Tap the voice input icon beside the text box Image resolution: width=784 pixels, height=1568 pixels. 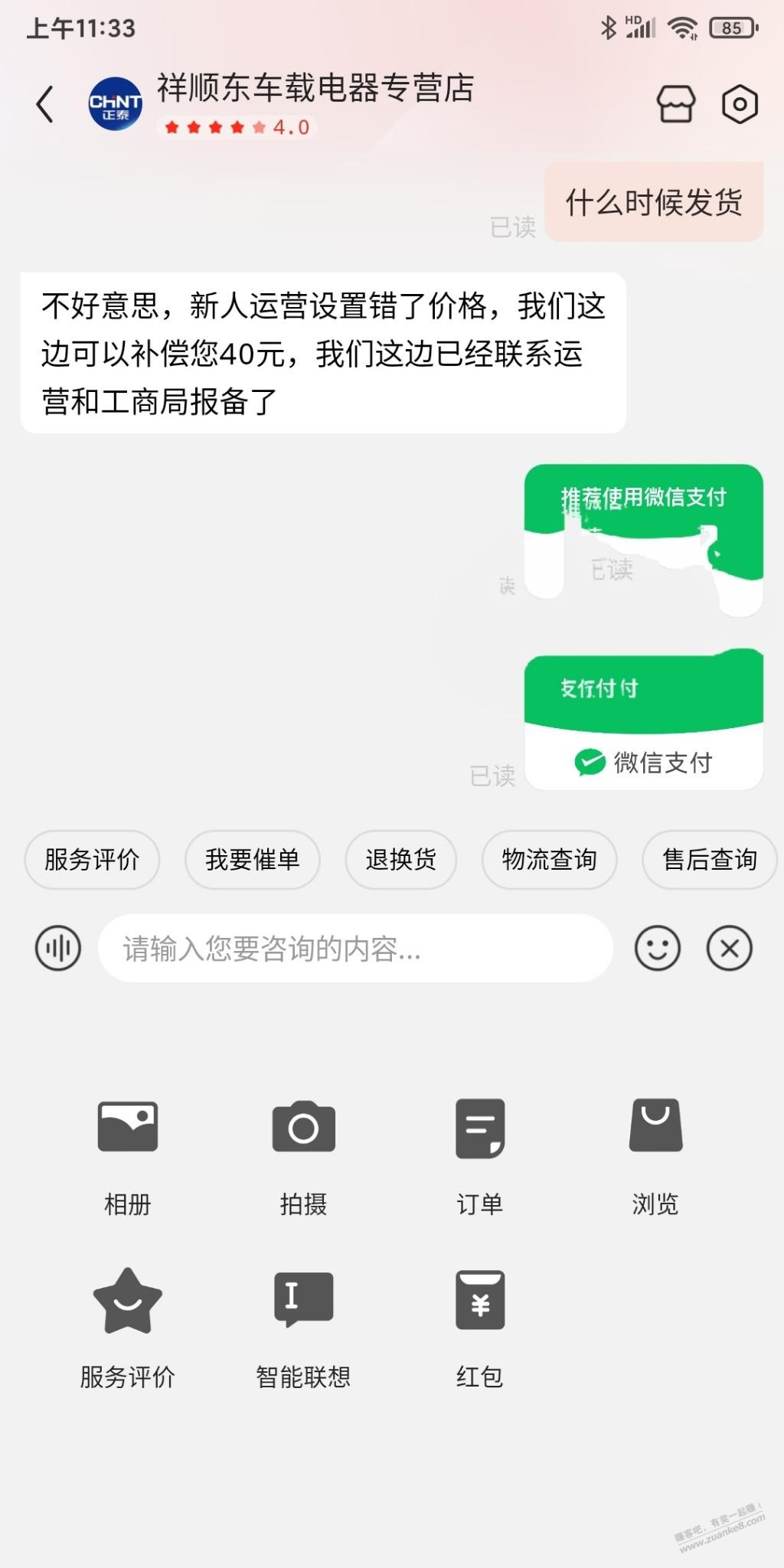tap(57, 947)
